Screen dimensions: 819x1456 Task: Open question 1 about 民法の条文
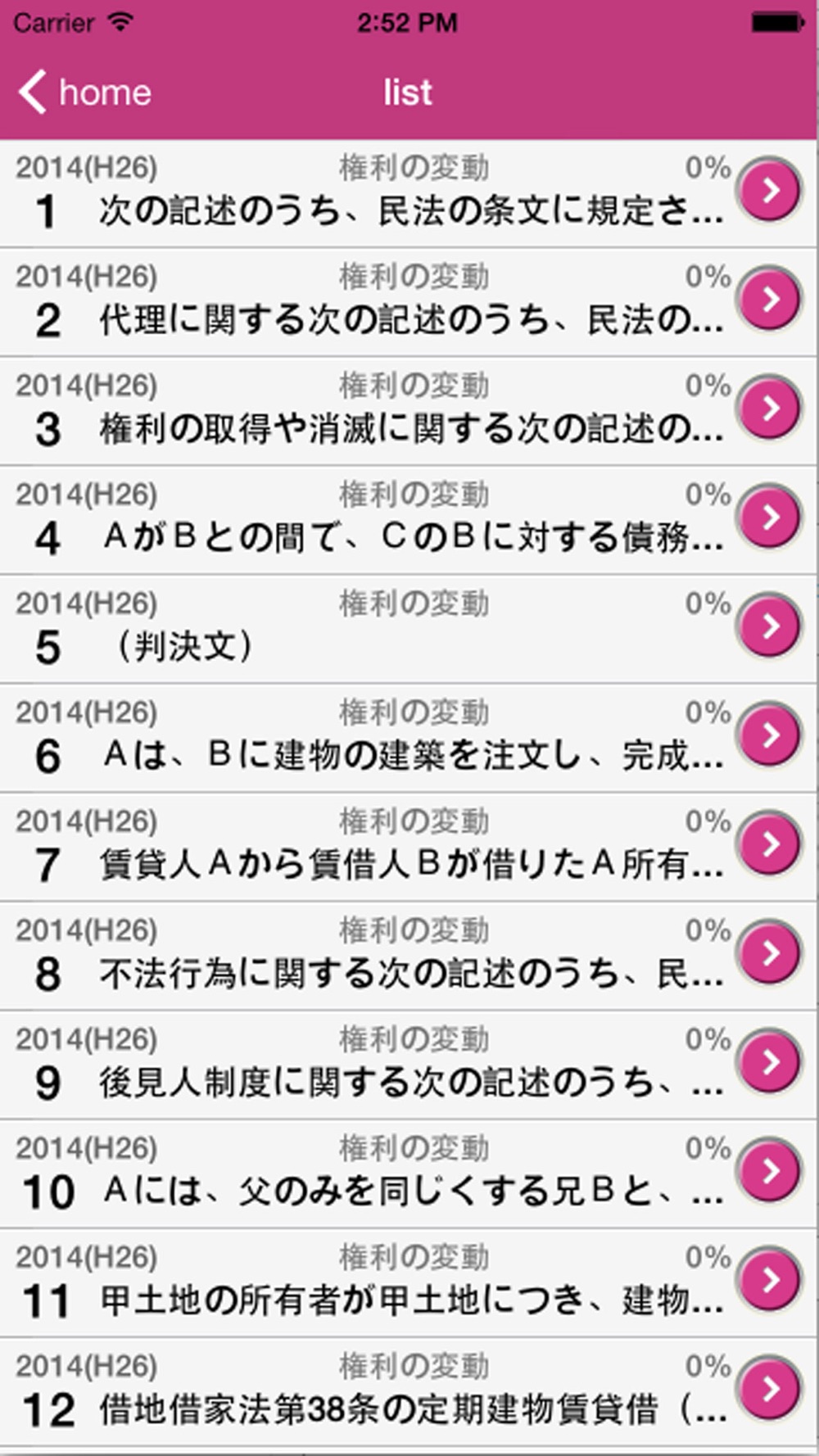pyautogui.click(x=409, y=193)
